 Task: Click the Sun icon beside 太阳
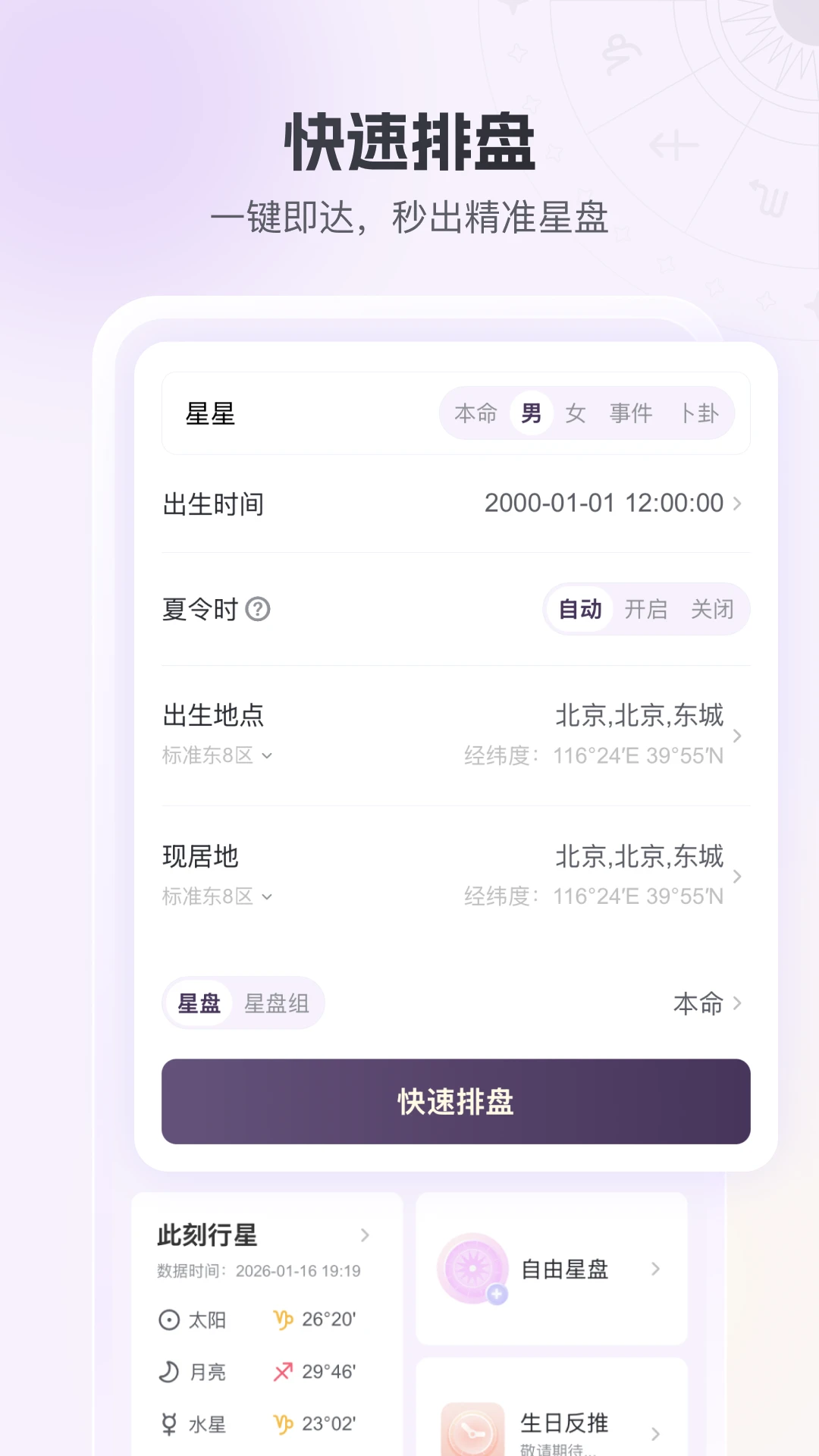[168, 1319]
